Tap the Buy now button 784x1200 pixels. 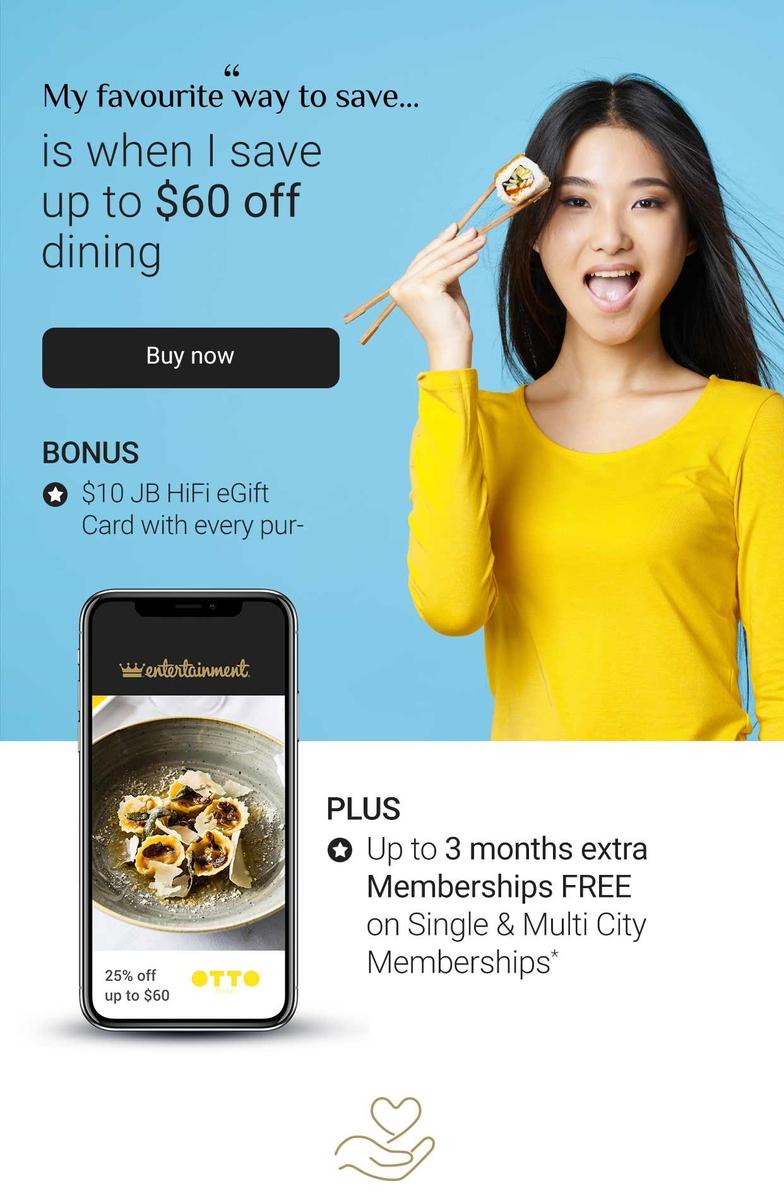(190, 357)
